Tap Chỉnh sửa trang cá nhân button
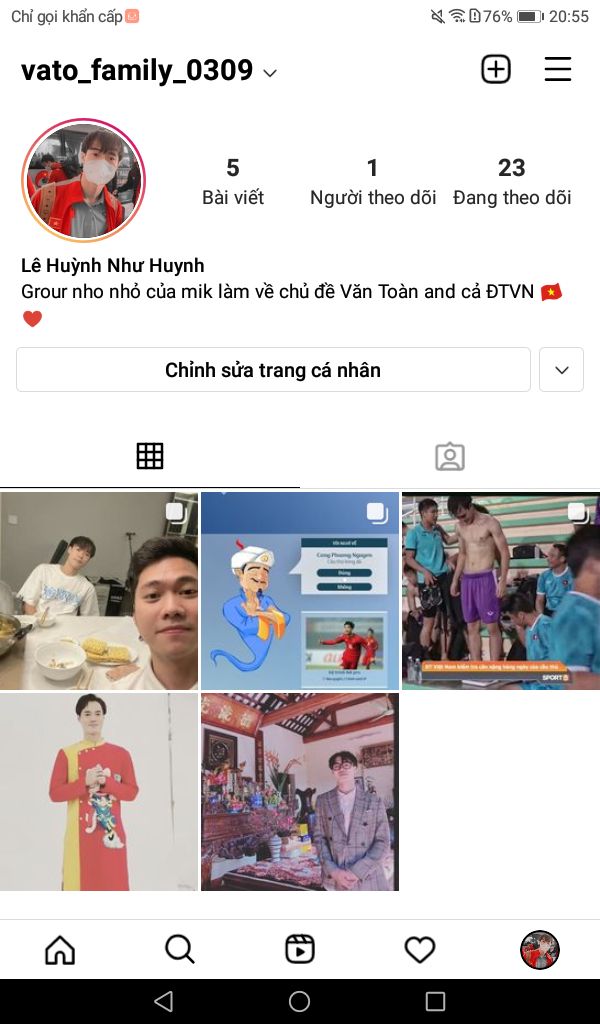This screenshot has height=1024, width=600. point(273,370)
